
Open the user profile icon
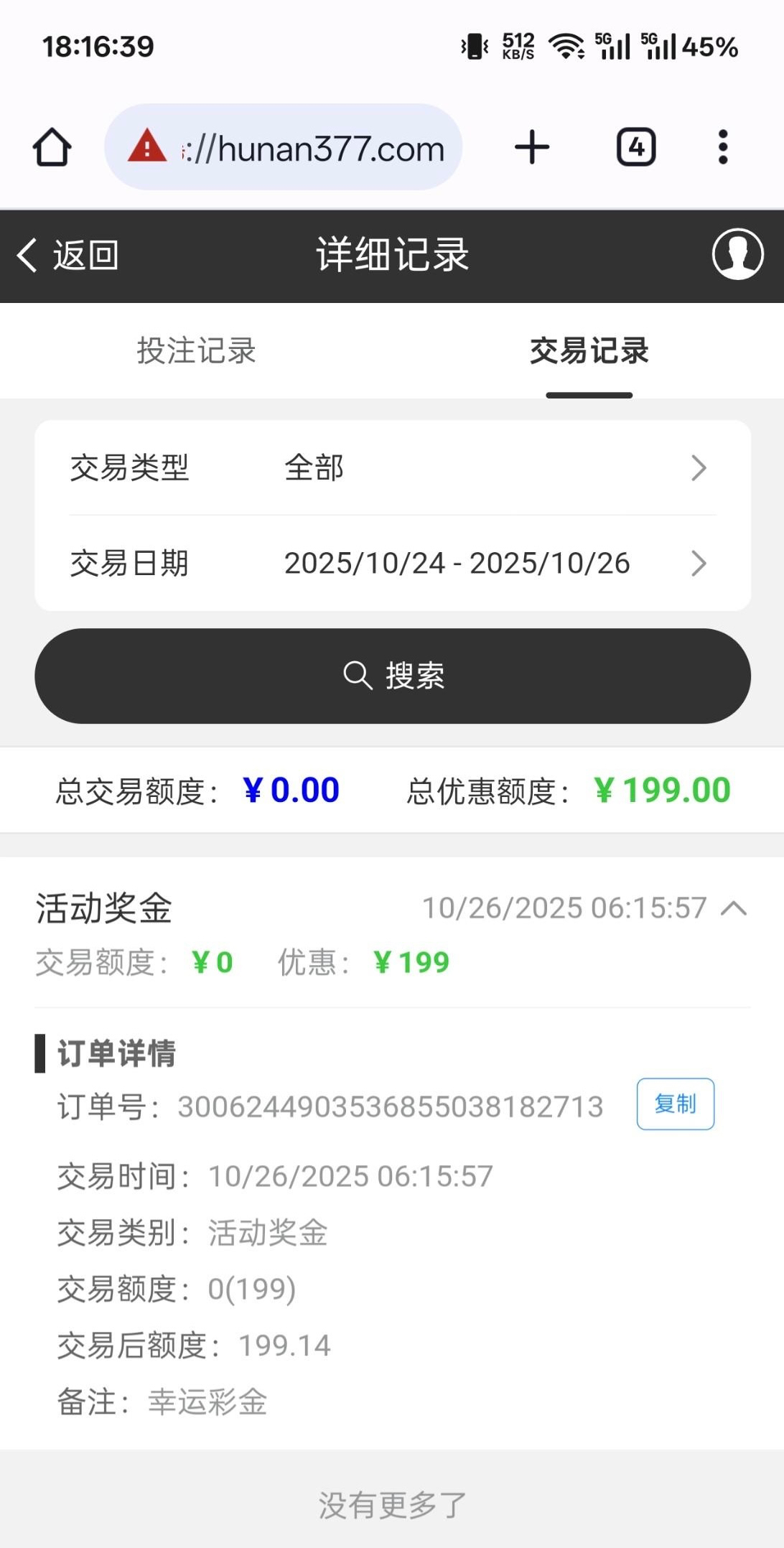(737, 254)
